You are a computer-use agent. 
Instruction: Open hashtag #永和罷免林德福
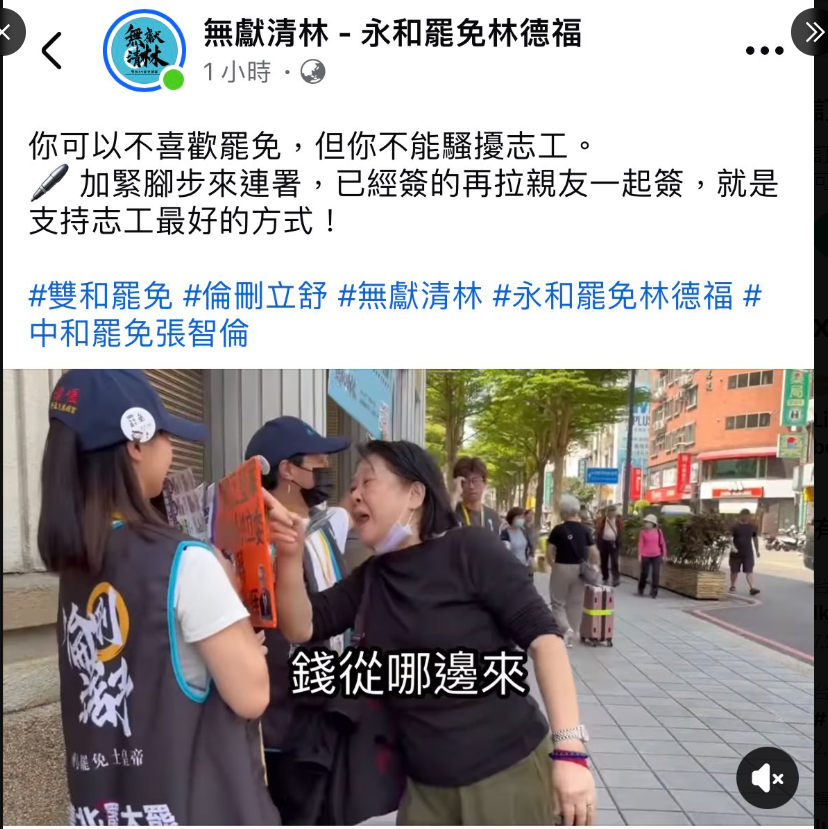pyautogui.click(x=612, y=296)
